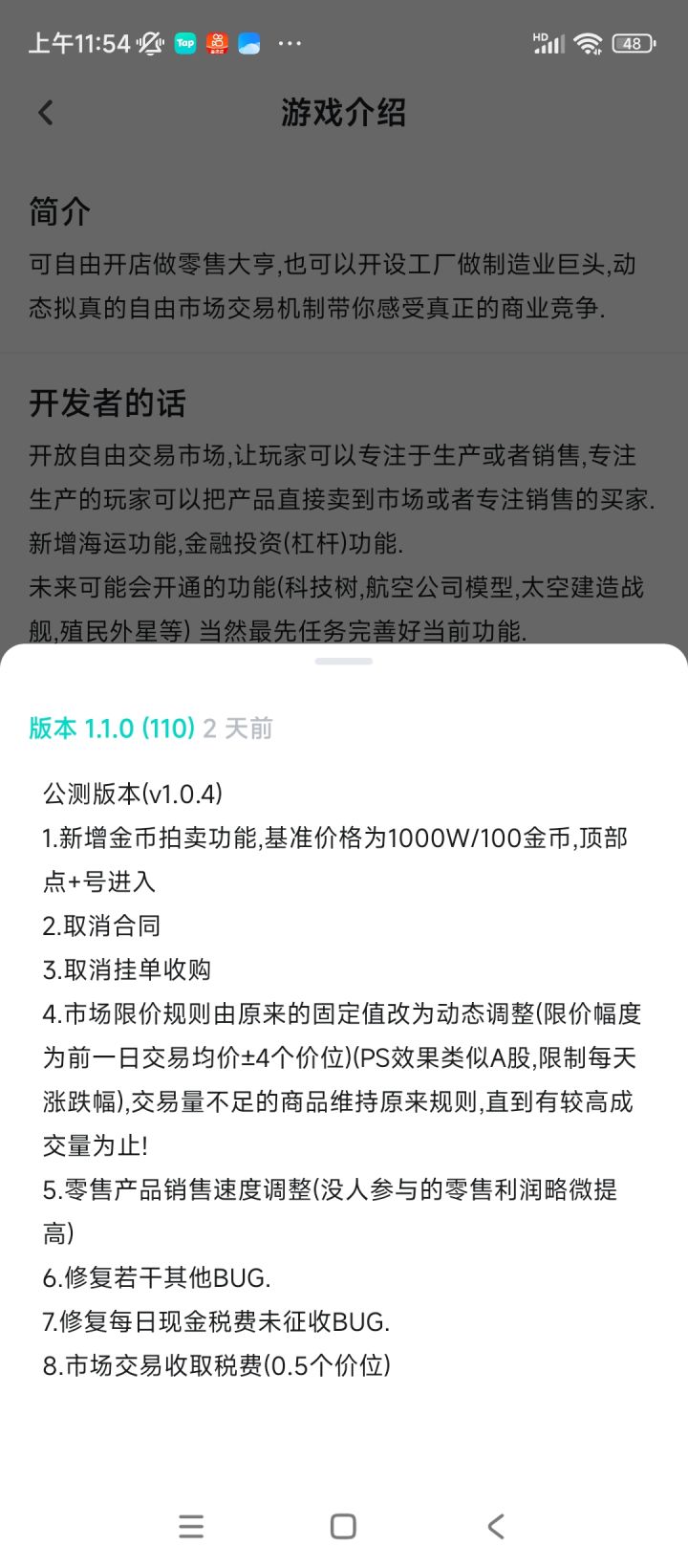Tap the Kuaishou notification icon

click(217, 43)
